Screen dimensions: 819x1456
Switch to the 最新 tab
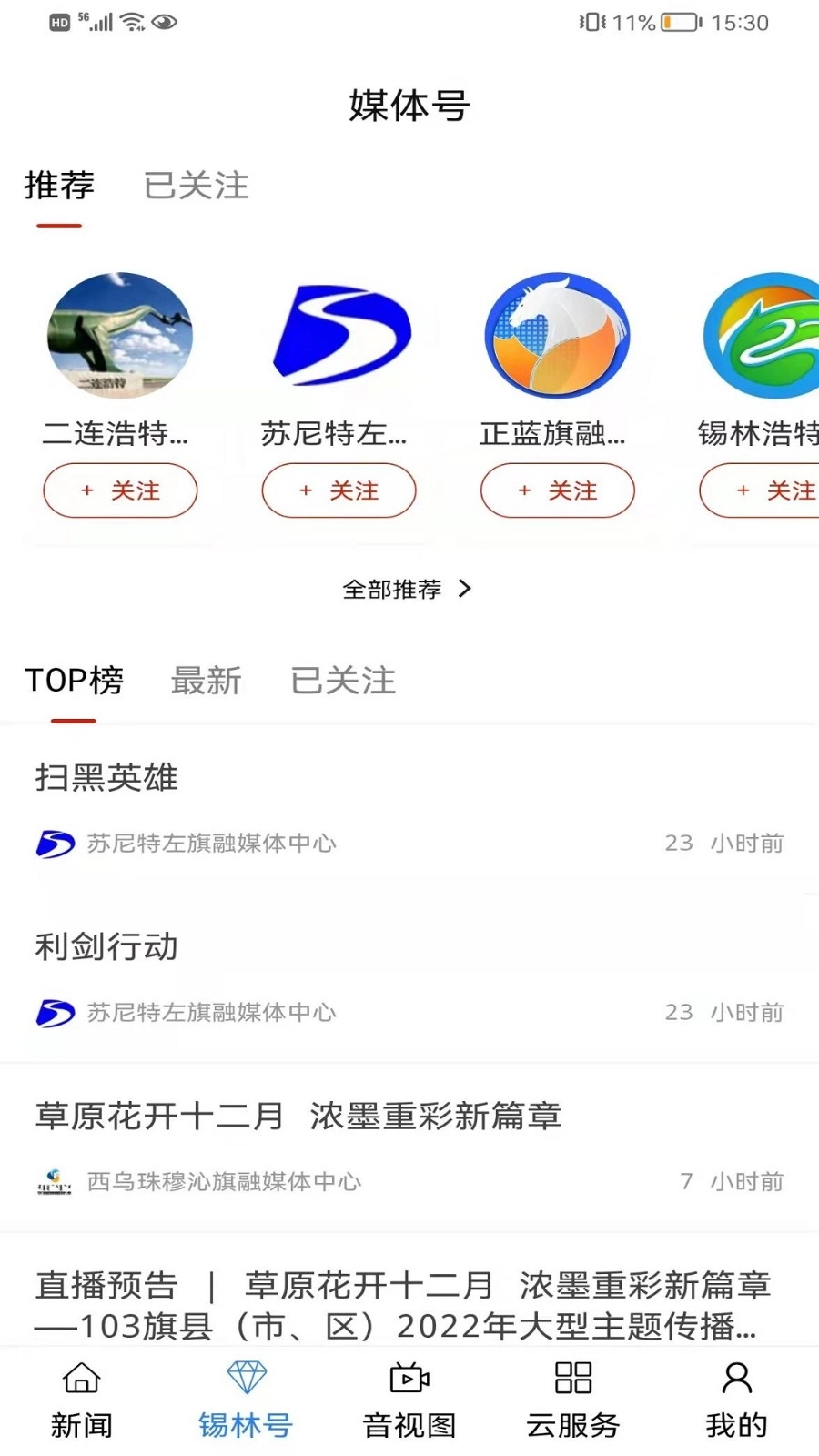coord(207,681)
